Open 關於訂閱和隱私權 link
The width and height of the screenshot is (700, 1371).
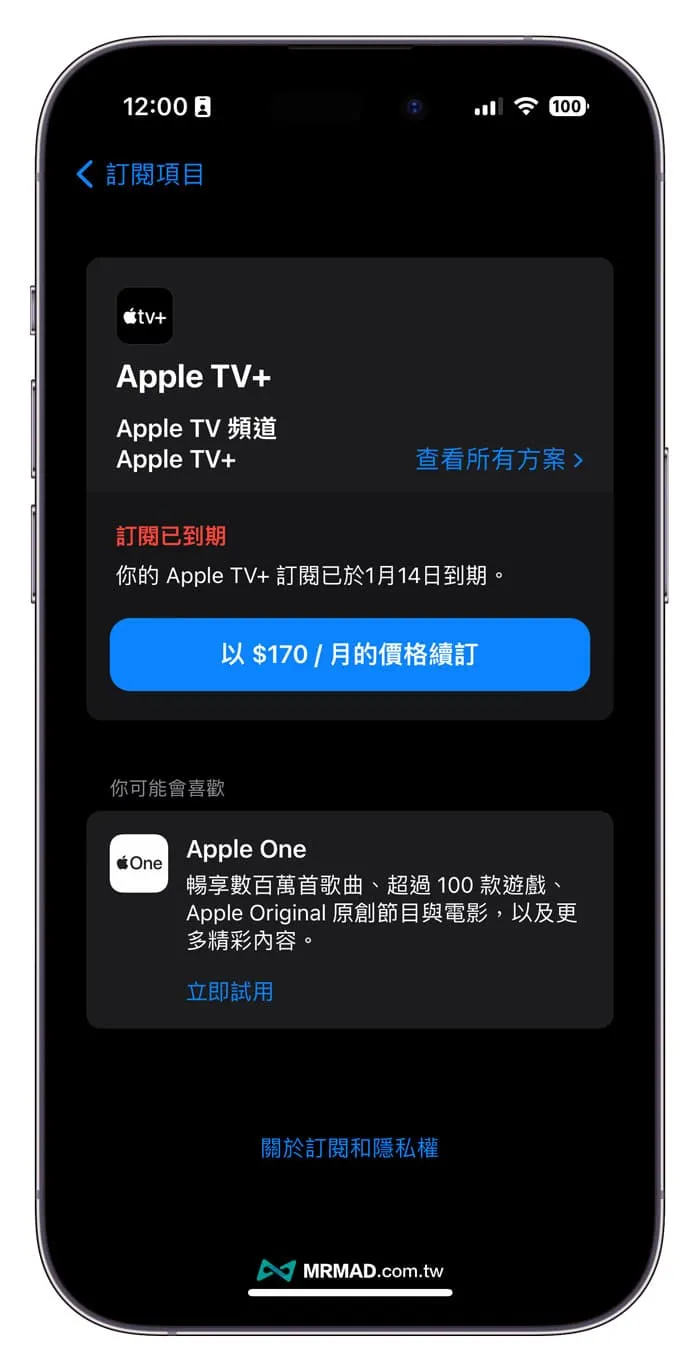click(x=349, y=1147)
